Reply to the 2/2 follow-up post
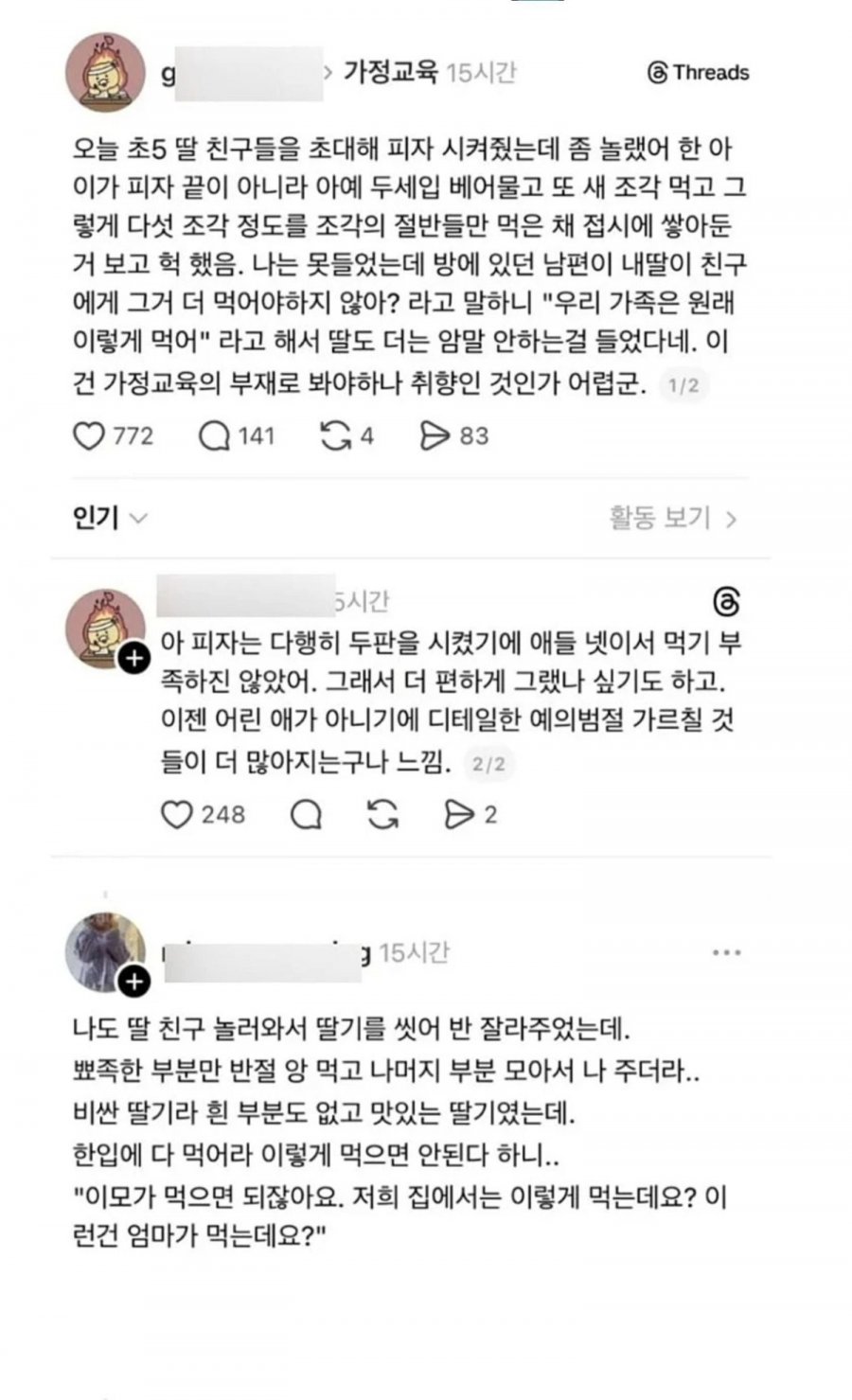Image resolution: width=852 pixels, height=1400 pixels. click(307, 814)
